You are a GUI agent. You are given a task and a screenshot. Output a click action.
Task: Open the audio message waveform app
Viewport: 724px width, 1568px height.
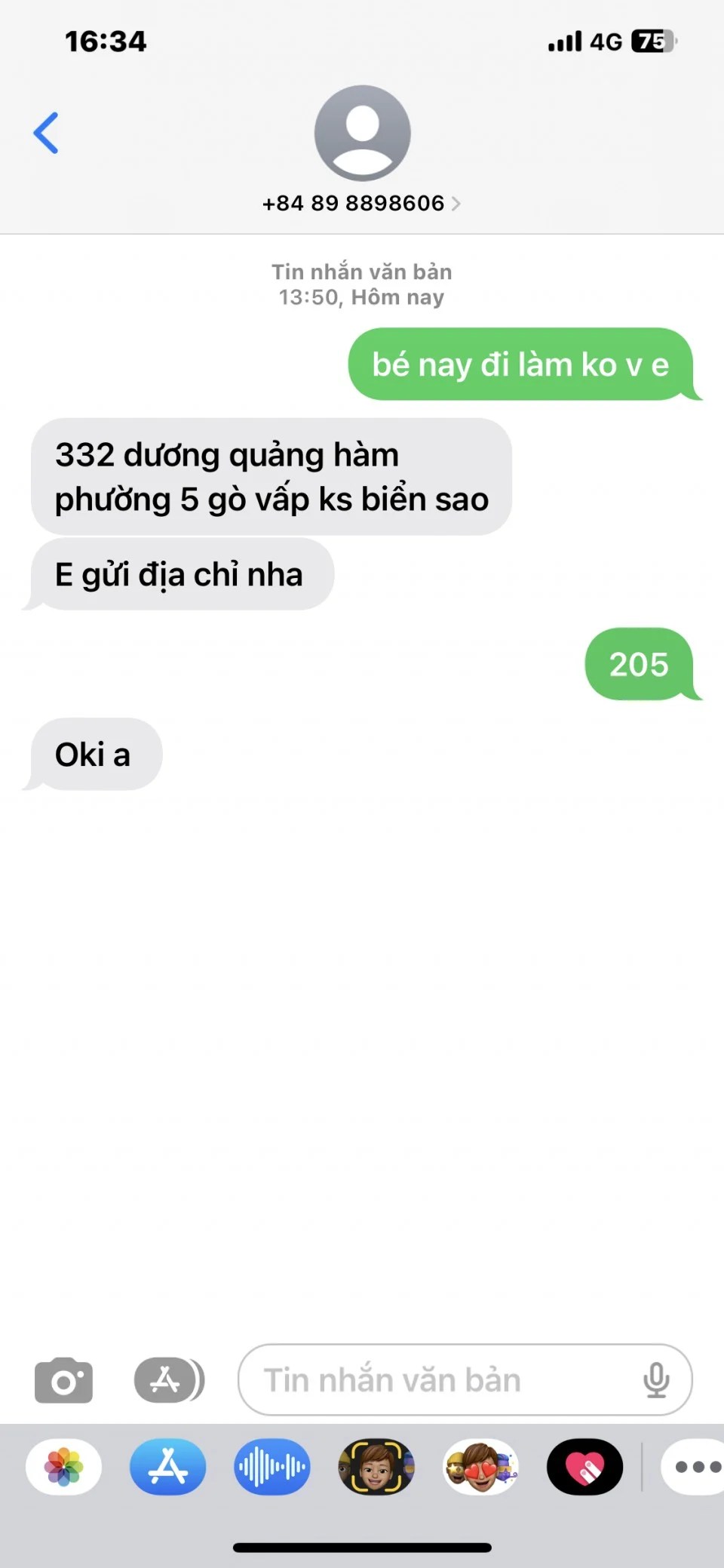pos(272,1467)
